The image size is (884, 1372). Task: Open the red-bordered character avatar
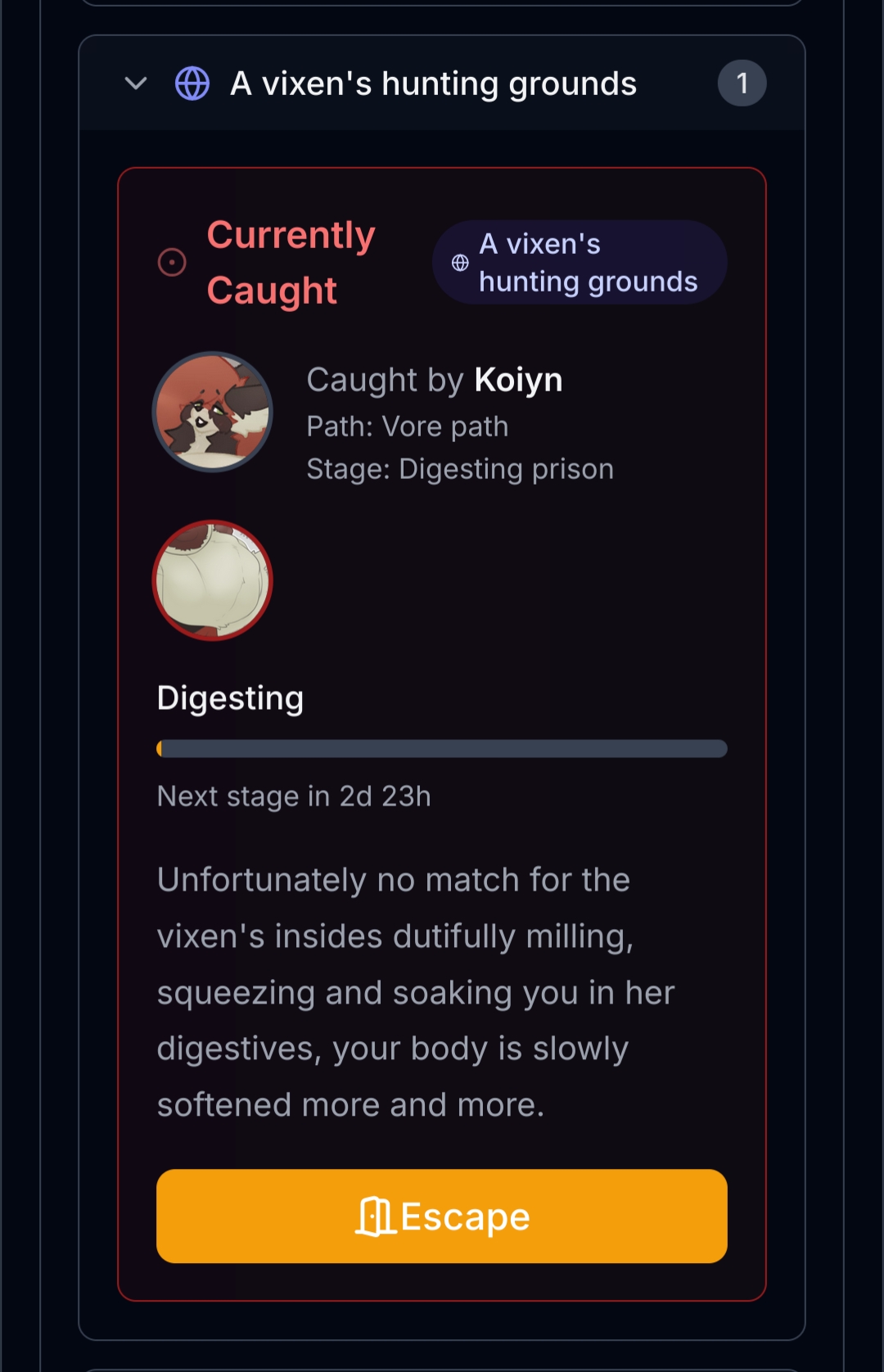[213, 580]
